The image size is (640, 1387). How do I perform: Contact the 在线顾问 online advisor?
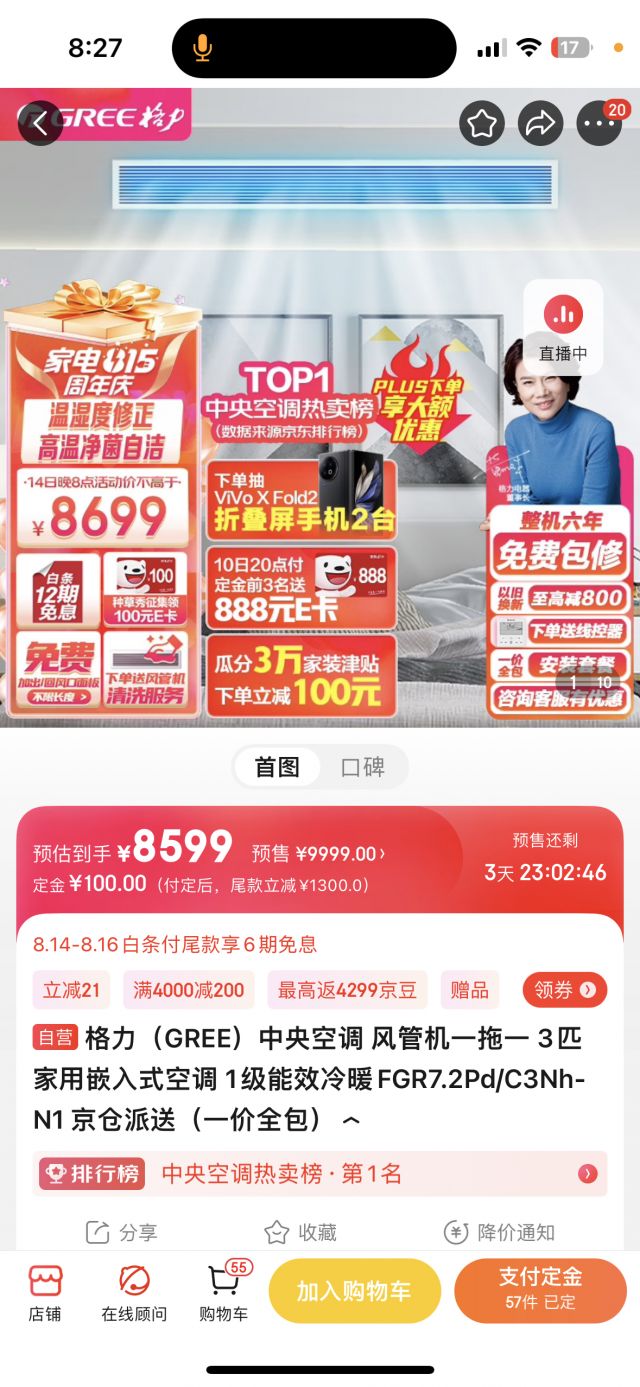point(134,1293)
